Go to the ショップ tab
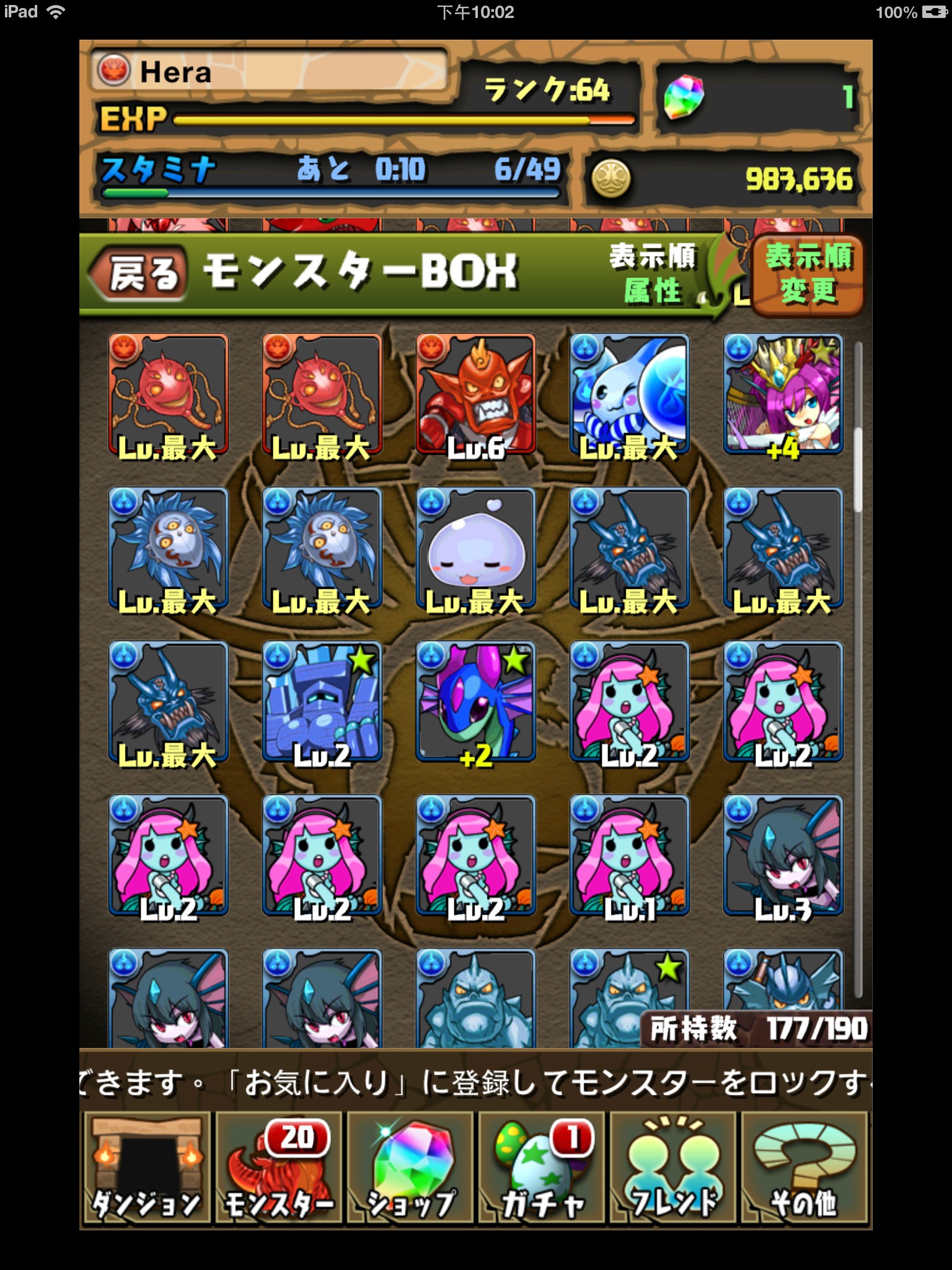 coord(410,1168)
